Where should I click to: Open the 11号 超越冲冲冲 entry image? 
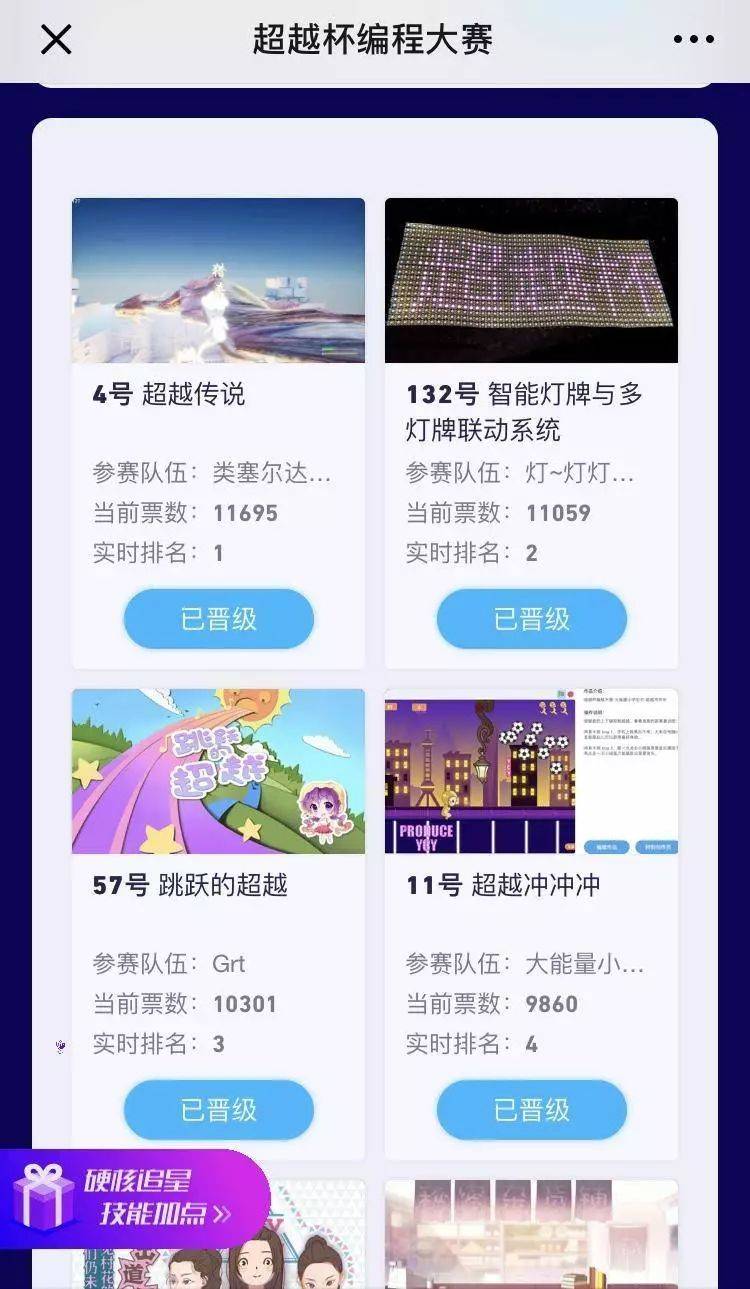tap(531, 771)
